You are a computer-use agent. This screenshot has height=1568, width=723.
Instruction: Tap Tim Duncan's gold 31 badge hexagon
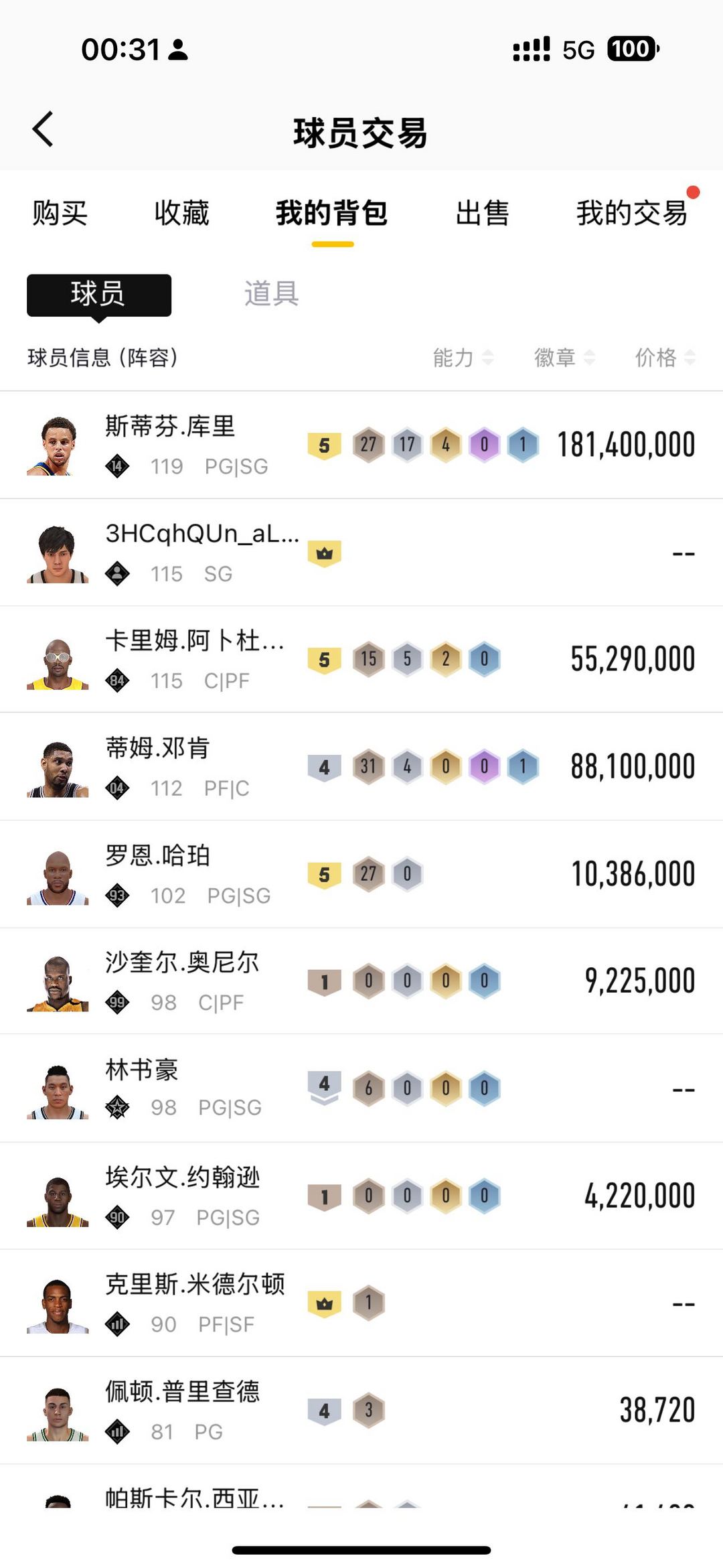pos(368,766)
